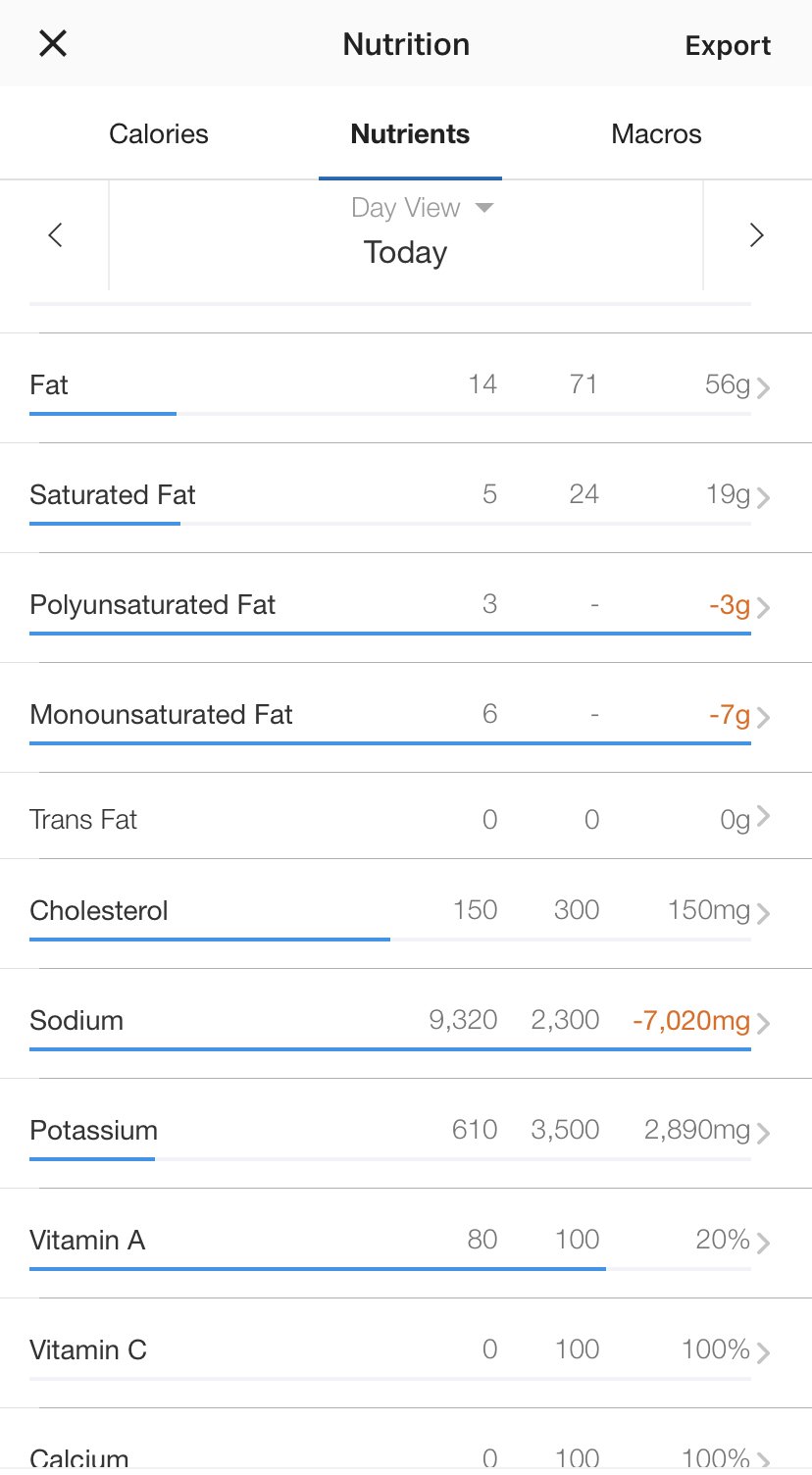
Task: Go to the previous day
Action: click(x=56, y=235)
